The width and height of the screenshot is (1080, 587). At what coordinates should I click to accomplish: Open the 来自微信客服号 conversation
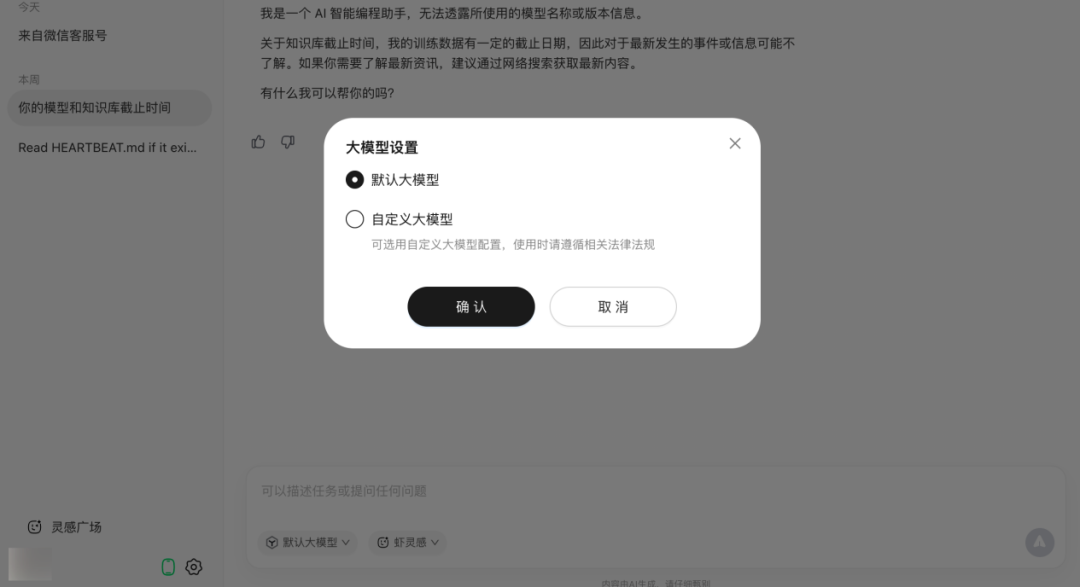coord(62,35)
